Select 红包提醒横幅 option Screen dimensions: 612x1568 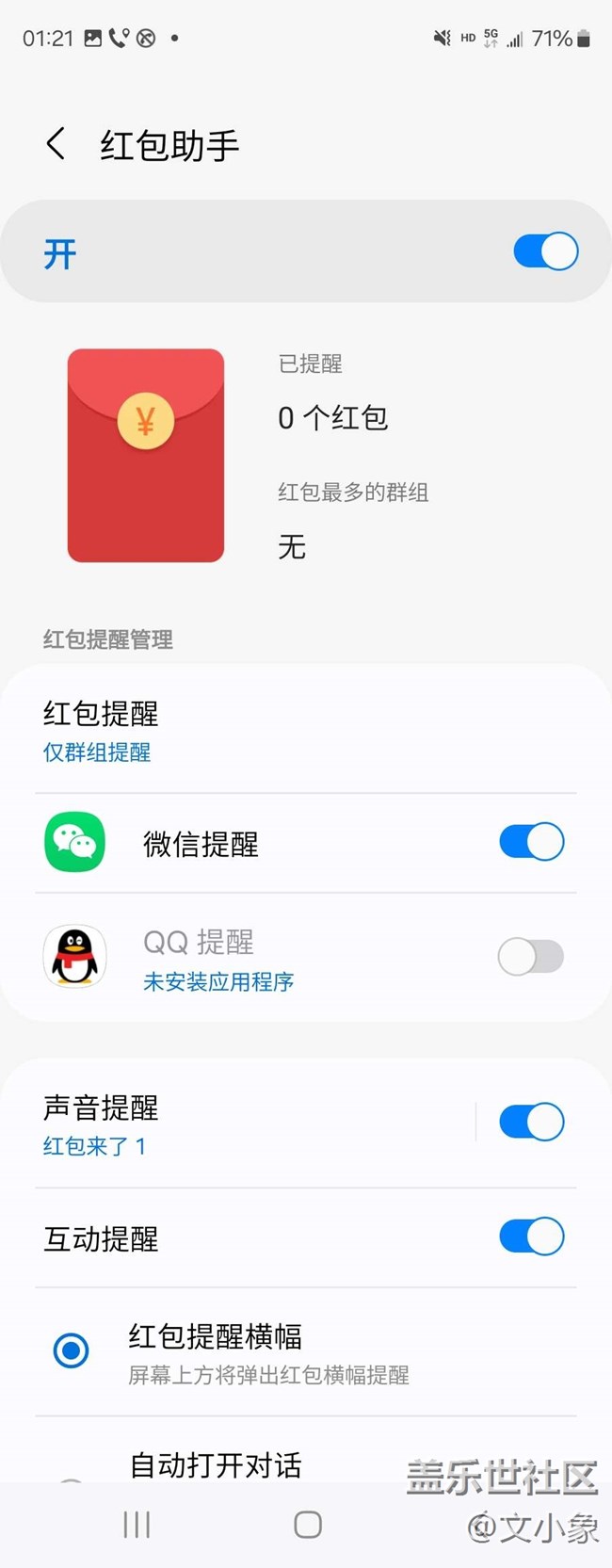coord(72,1350)
